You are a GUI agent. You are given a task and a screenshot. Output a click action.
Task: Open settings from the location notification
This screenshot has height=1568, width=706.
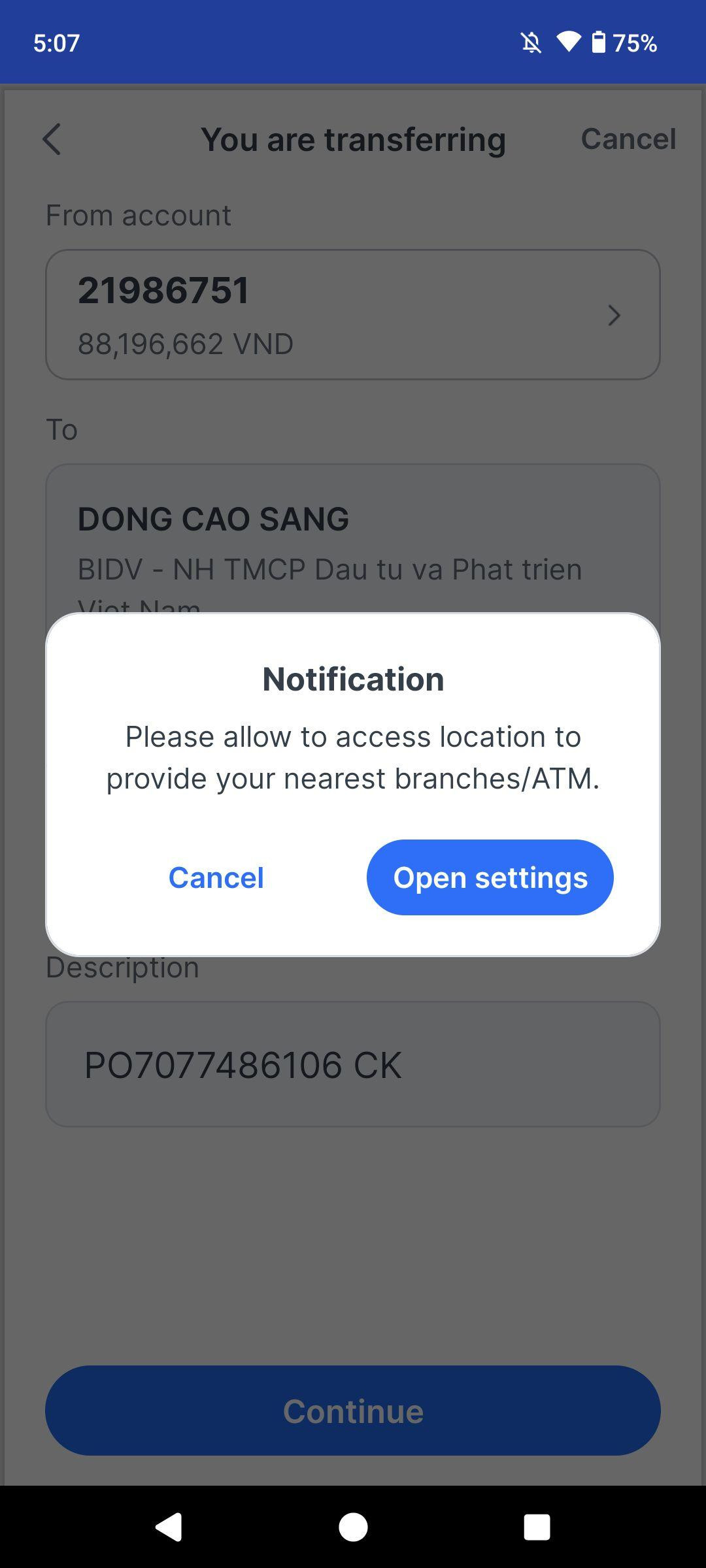pyautogui.click(x=490, y=877)
